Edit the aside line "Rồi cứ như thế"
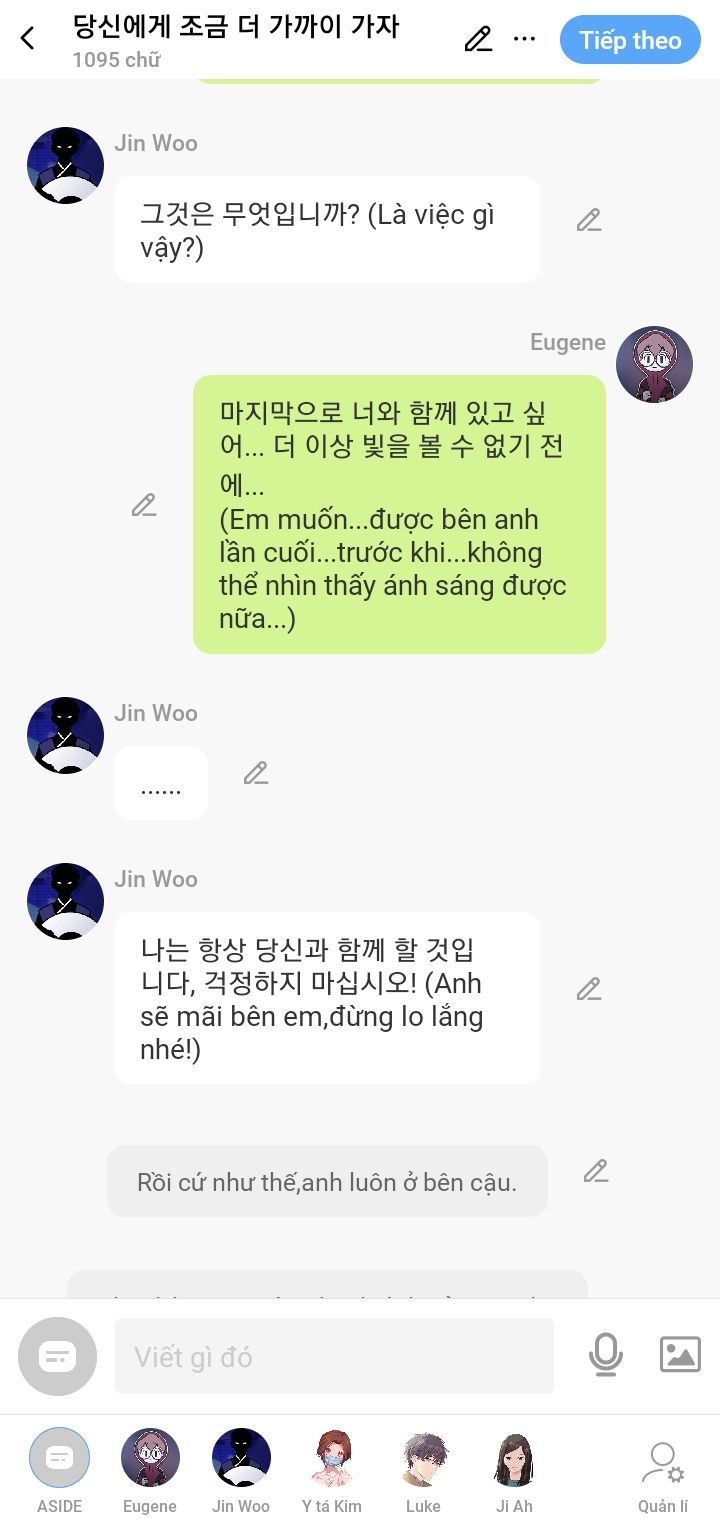Image resolution: width=720 pixels, height=1529 pixels. pyautogui.click(x=596, y=1171)
